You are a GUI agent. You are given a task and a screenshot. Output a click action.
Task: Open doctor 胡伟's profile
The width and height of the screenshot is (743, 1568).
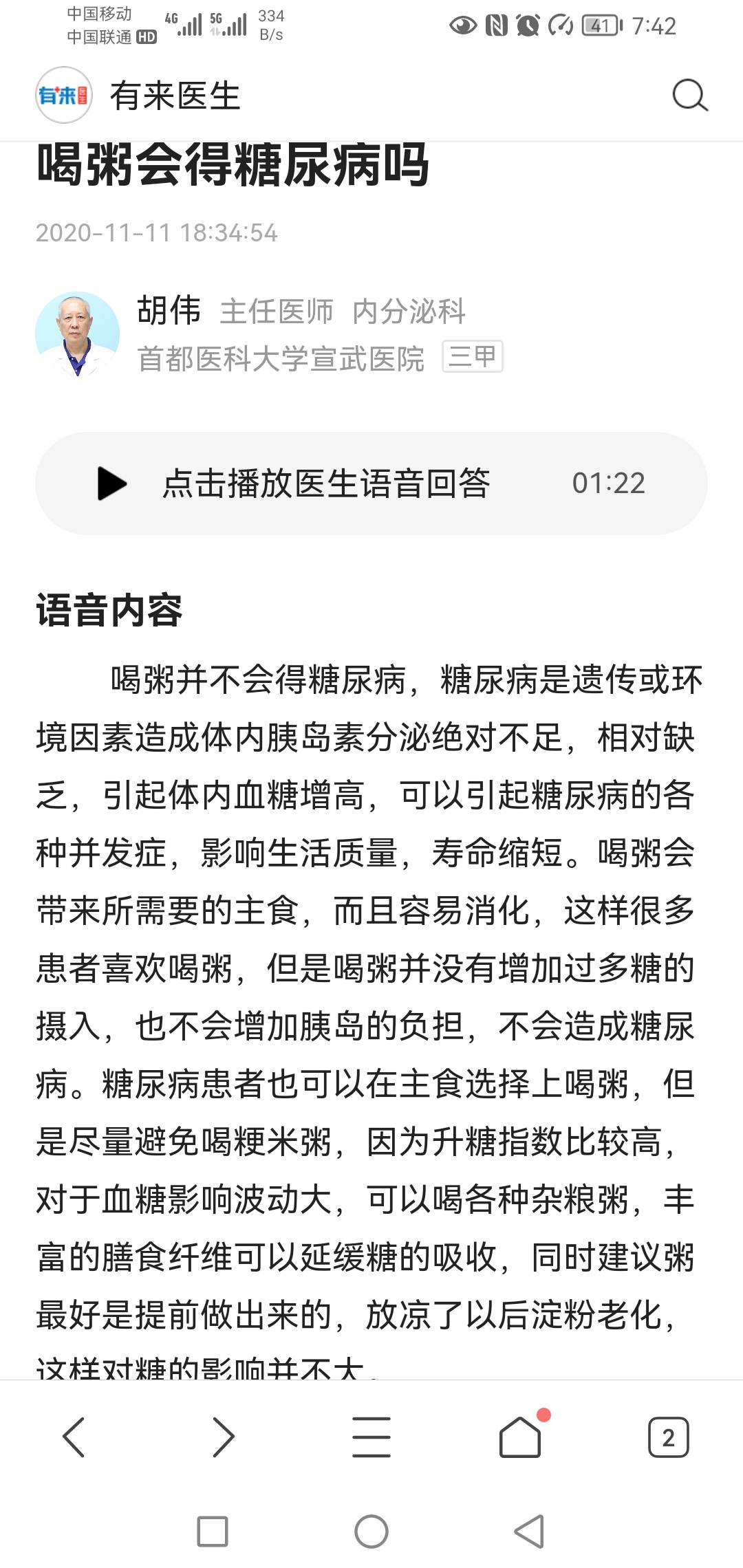tap(169, 310)
